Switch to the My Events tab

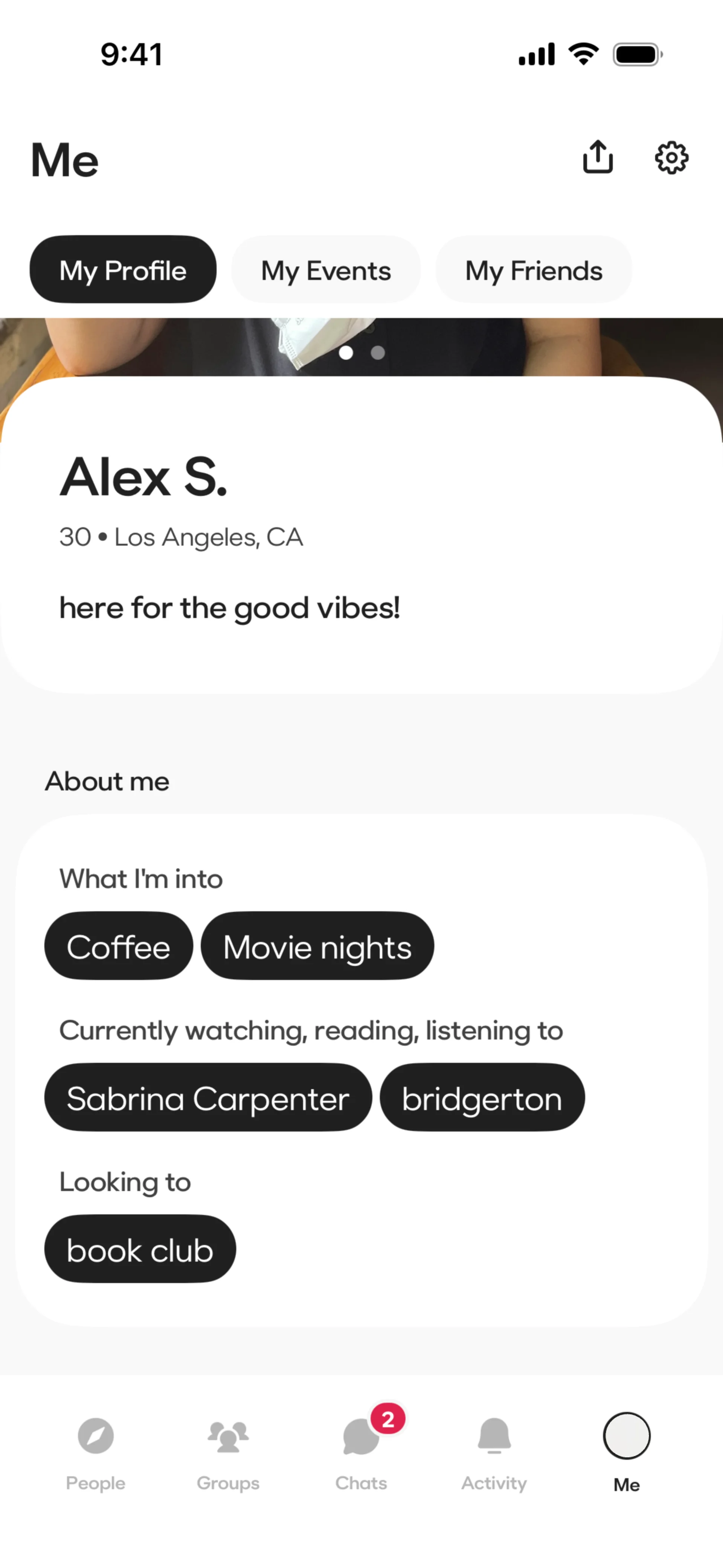(326, 270)
